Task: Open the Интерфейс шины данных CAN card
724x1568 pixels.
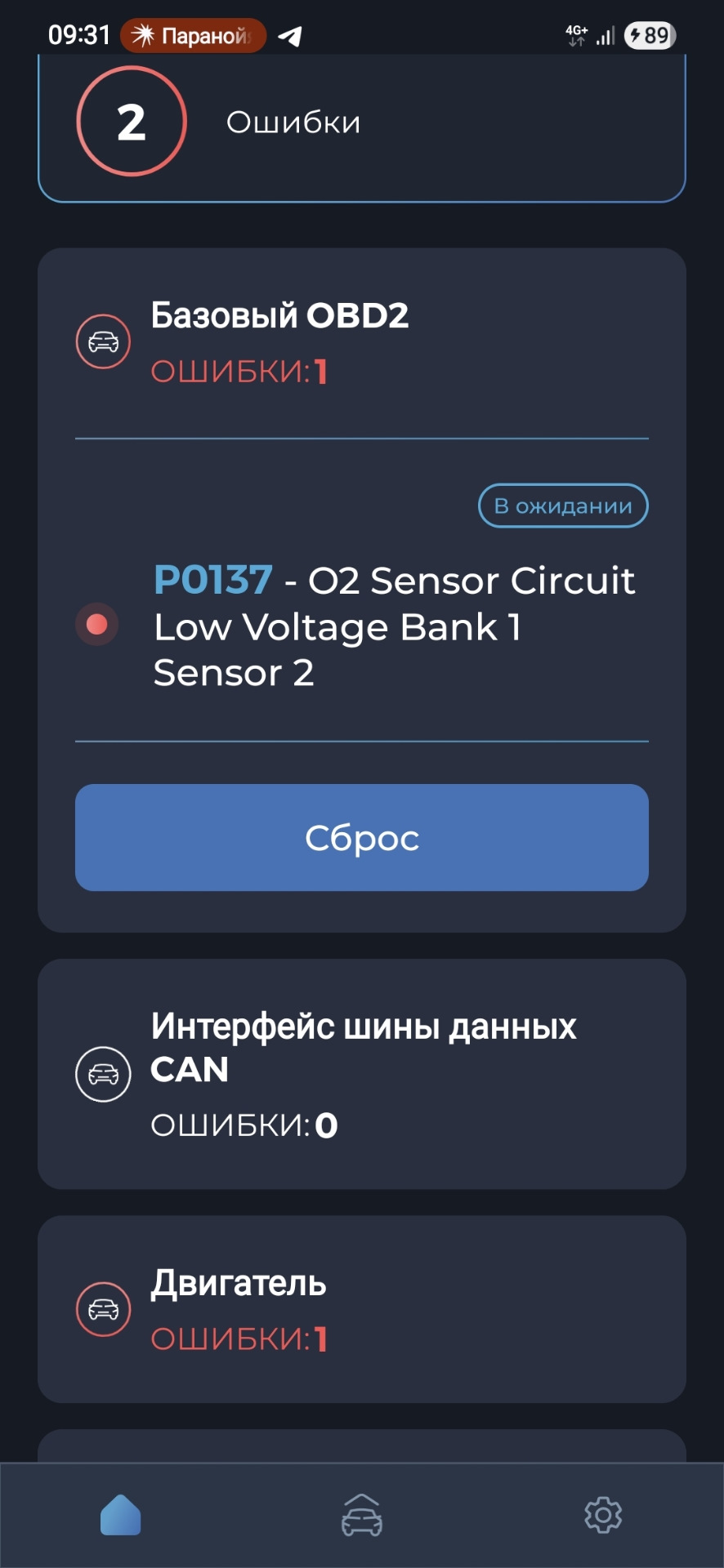Action: (x=361, y=1073)
